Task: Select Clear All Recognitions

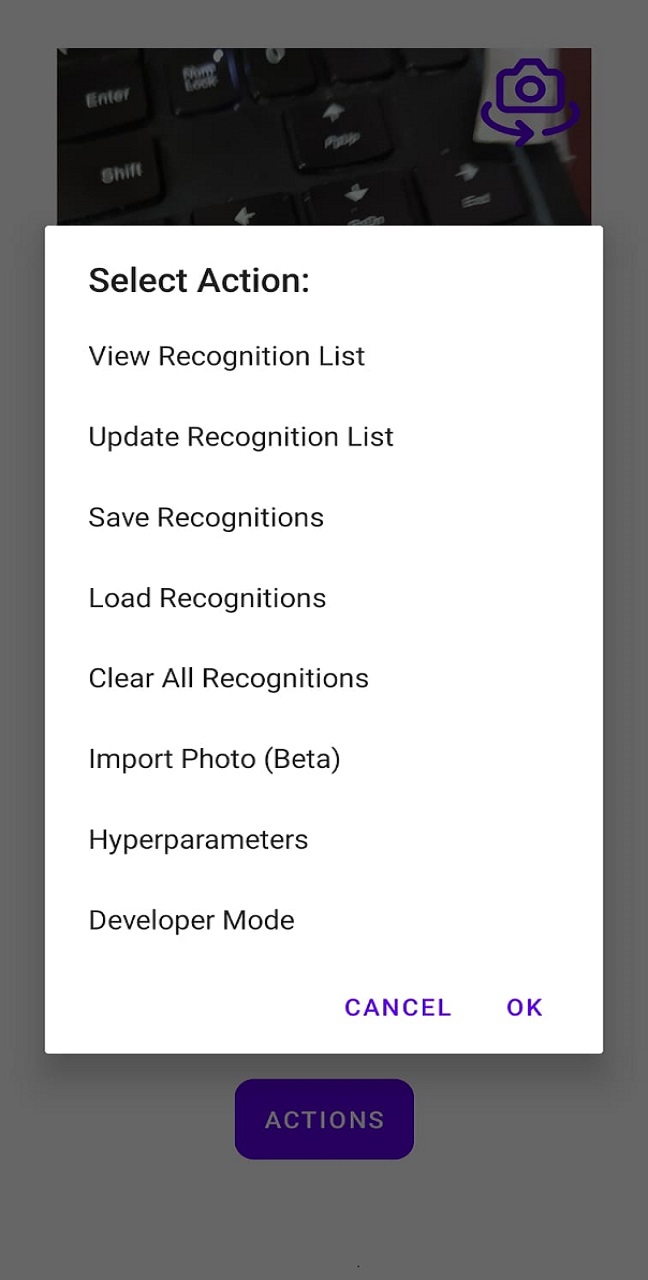Action: point(323,678)
